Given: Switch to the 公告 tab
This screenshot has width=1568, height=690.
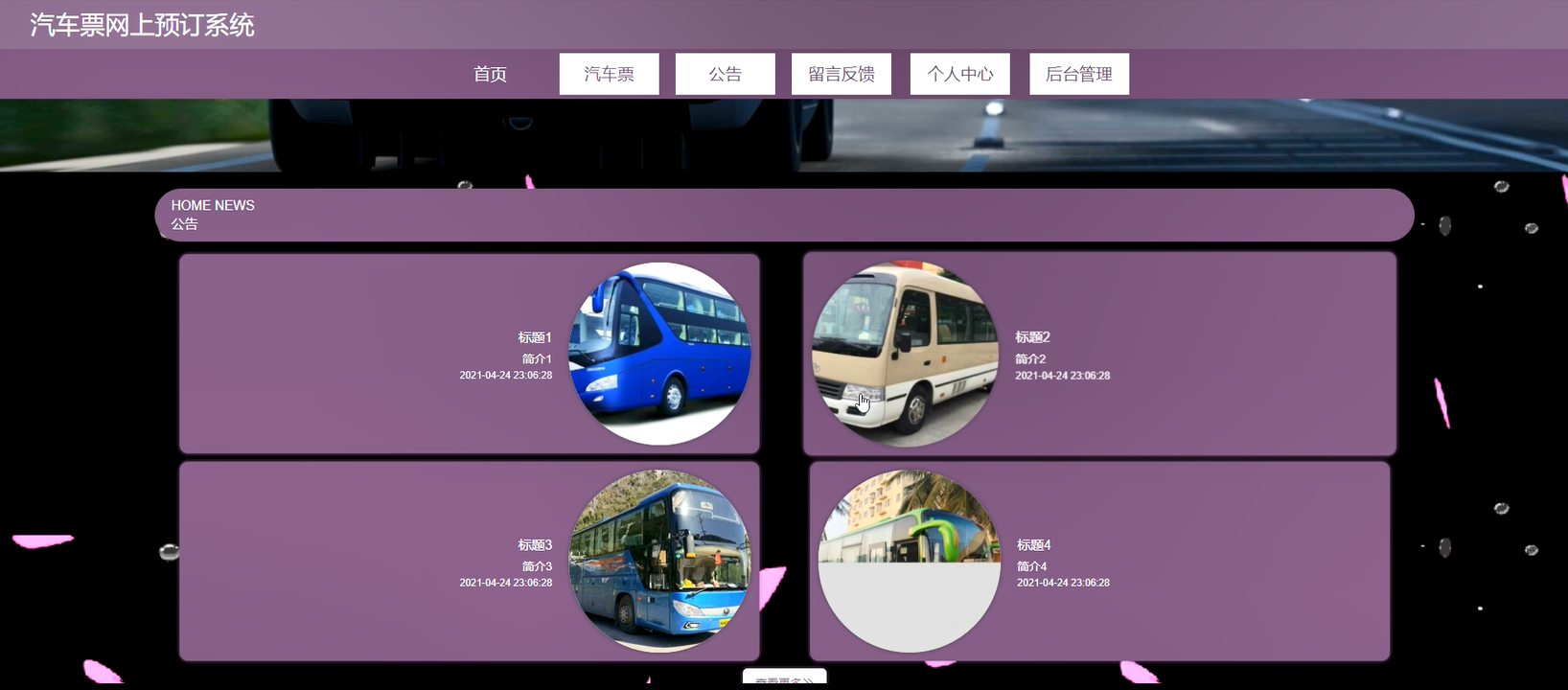Looking at the screenshot, I should click(x=725, y=74).
